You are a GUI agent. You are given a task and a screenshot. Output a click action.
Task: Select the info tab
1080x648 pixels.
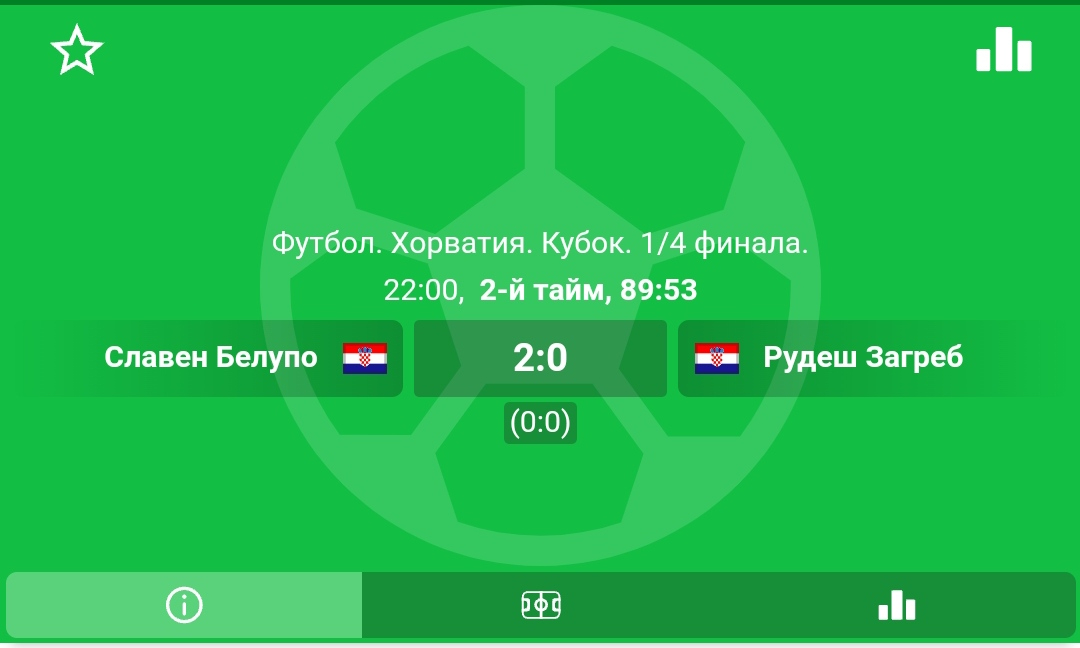click(x=184, y=605)
